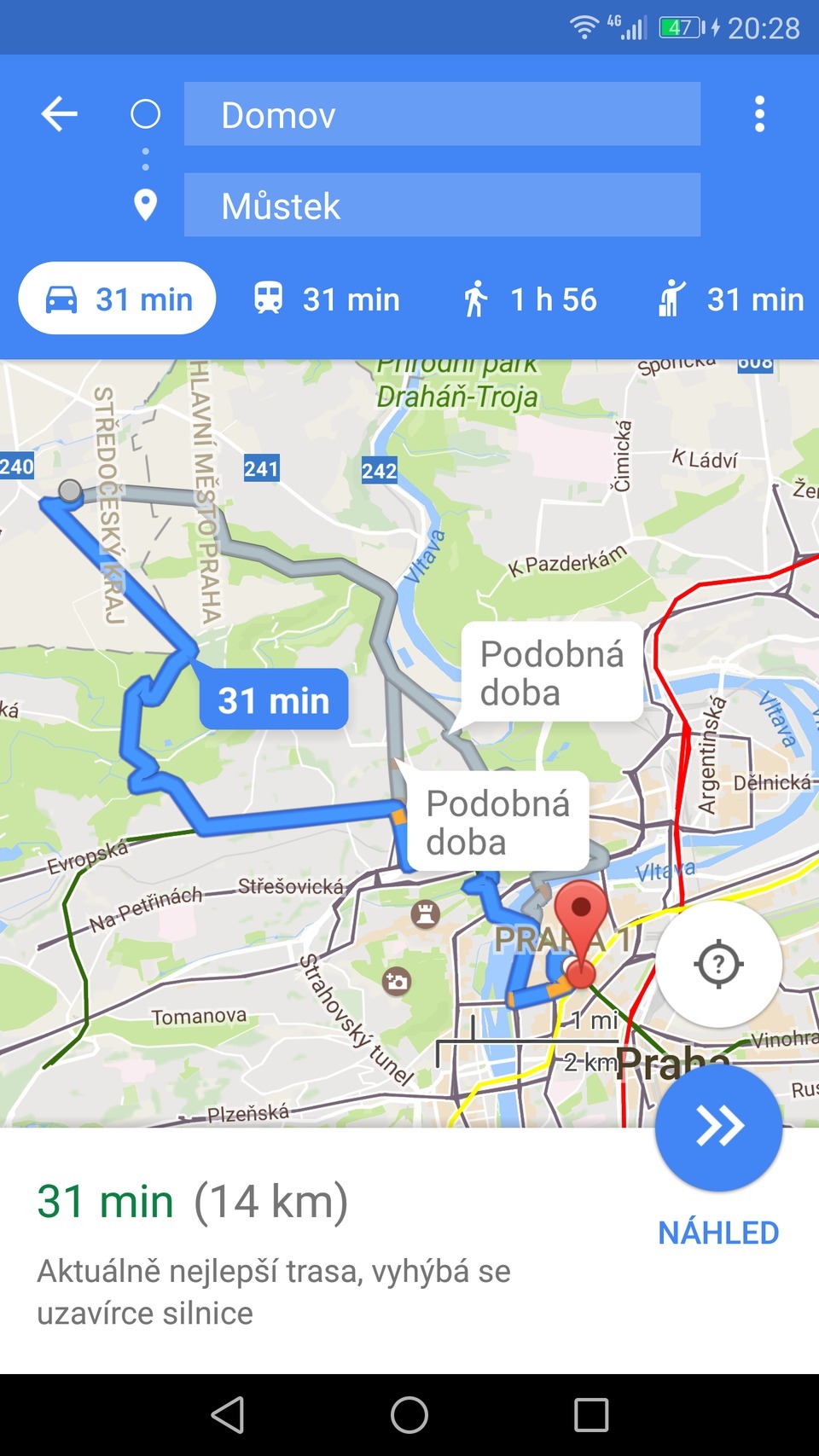This screenshot has height=1456, width=819.
Task: Tap the system home button
Action: coord(409,1415)
